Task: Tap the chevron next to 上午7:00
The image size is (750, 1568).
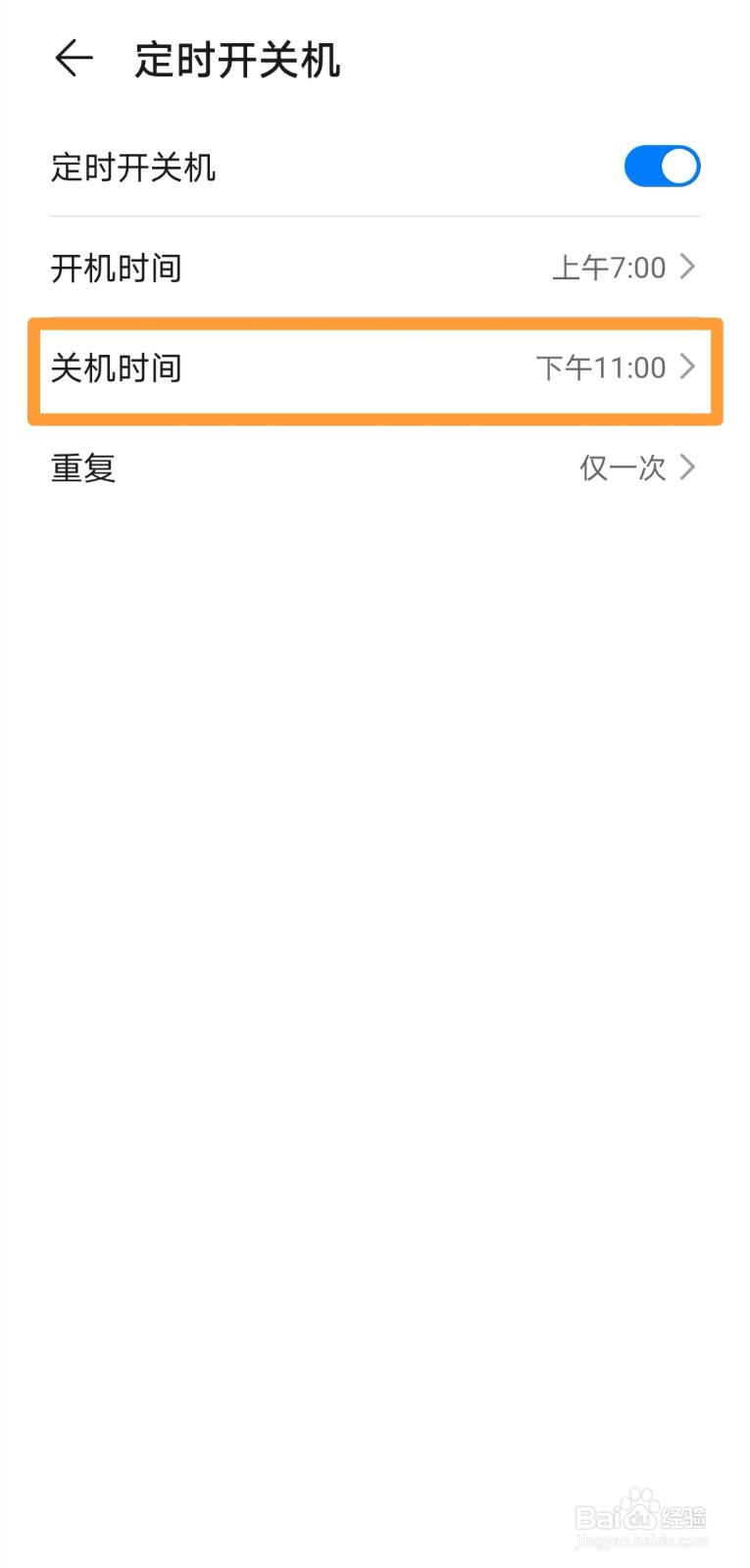Action: (x=688, y=267)
